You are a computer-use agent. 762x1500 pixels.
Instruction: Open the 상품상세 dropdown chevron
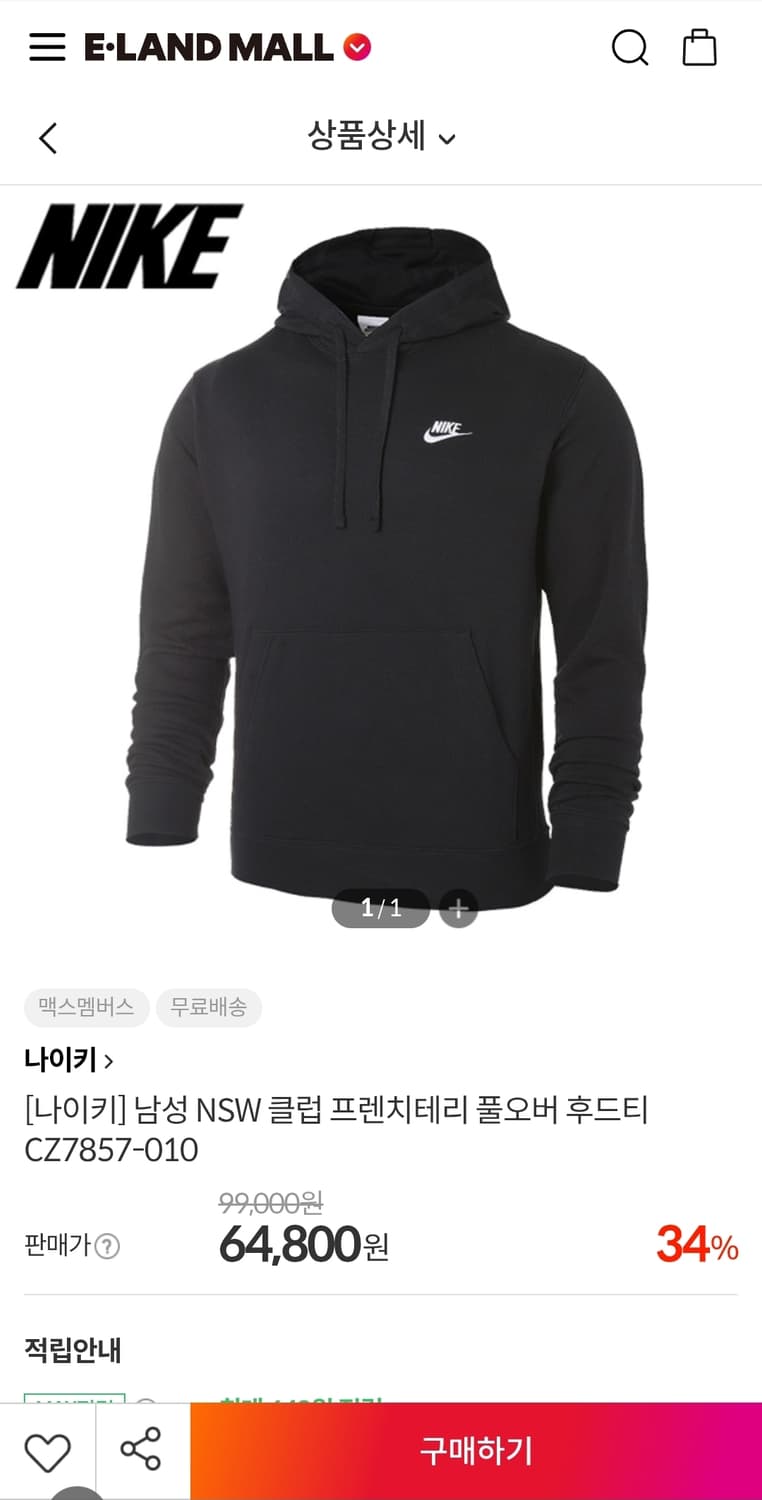[449, 139]
